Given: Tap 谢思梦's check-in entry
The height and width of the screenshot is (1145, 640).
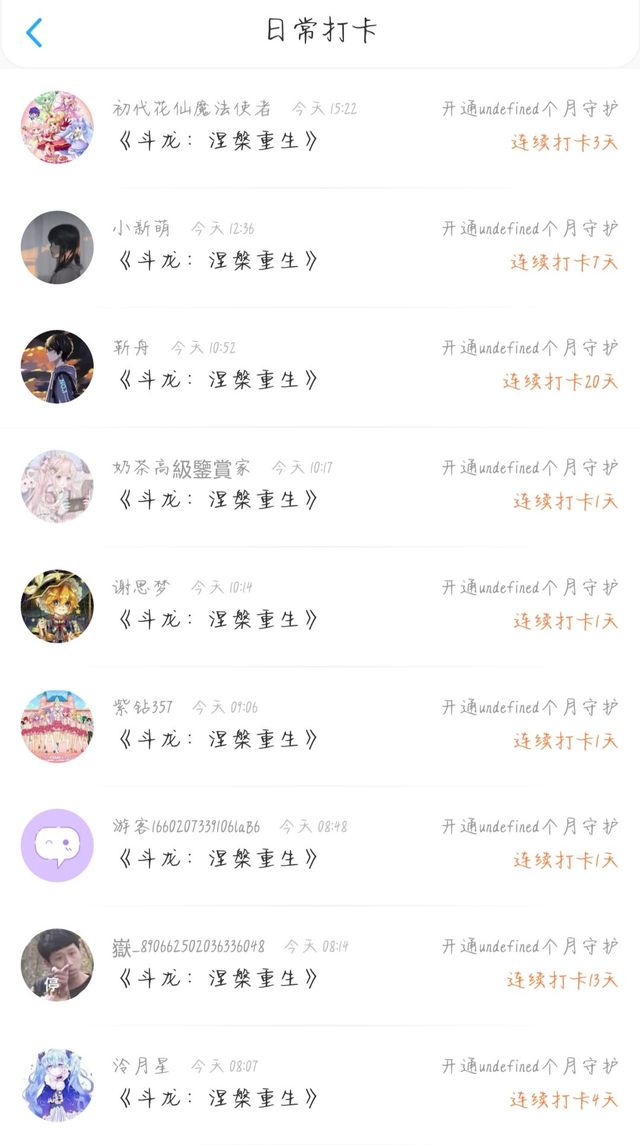Looking at the screenshot, I should point(320,606).
